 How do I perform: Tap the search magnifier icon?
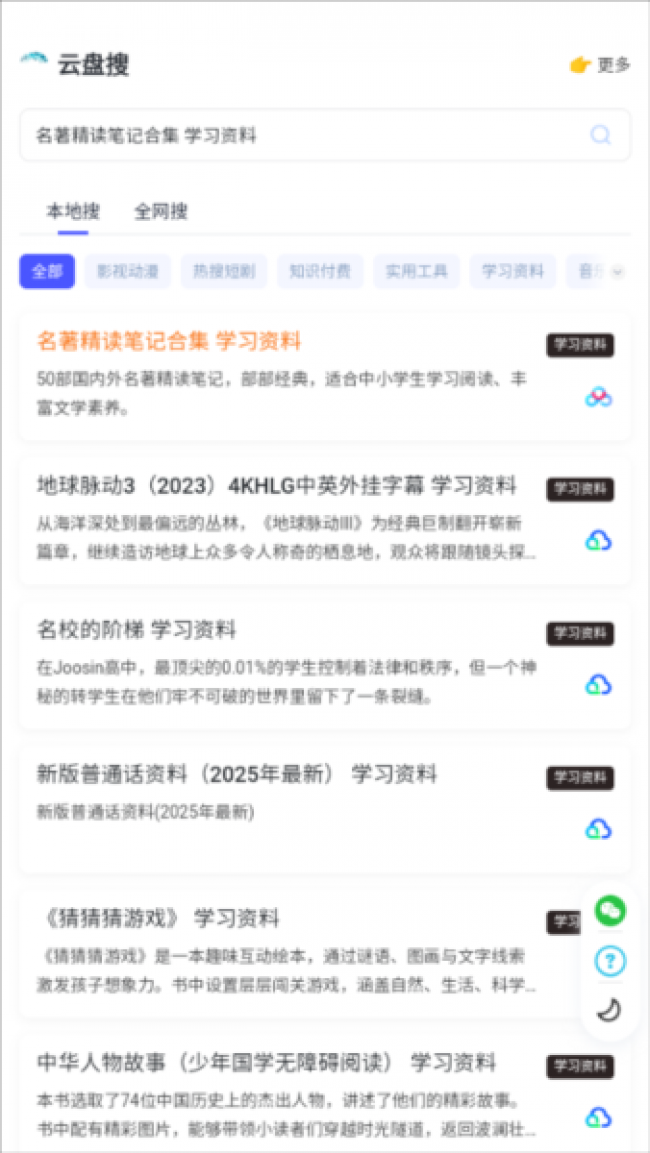coord(601,135)
